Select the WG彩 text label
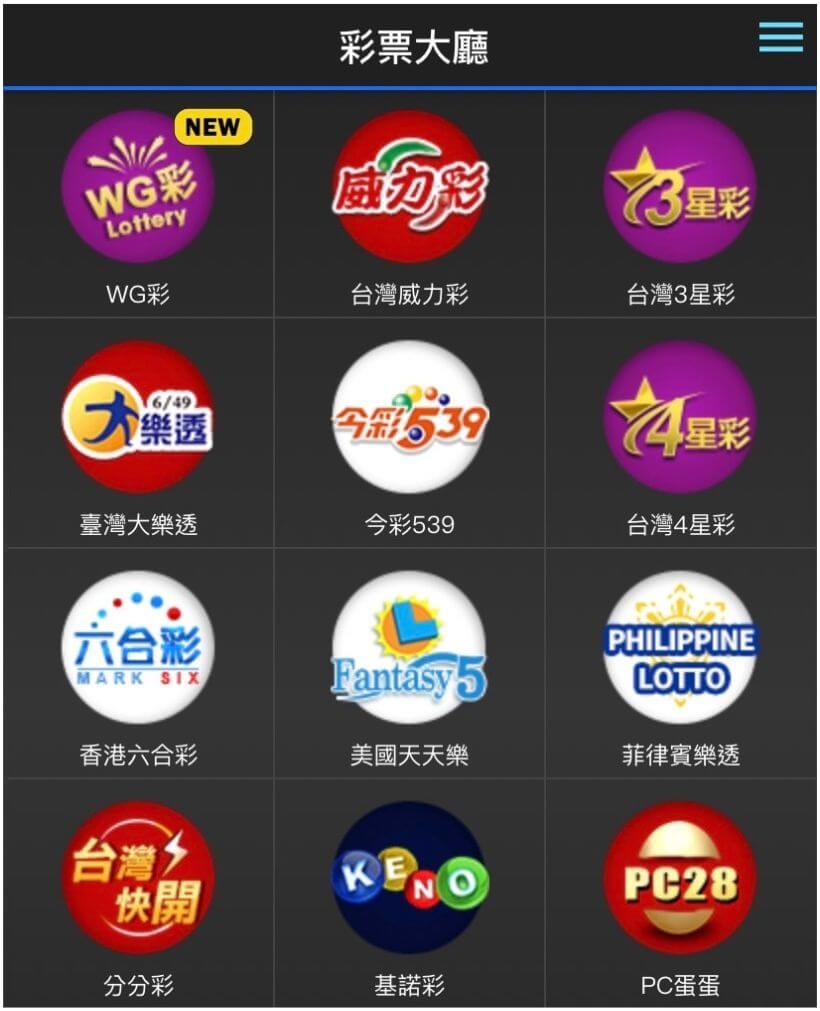The height and width of the screenshot is (1011, 820). pos(137,289)
